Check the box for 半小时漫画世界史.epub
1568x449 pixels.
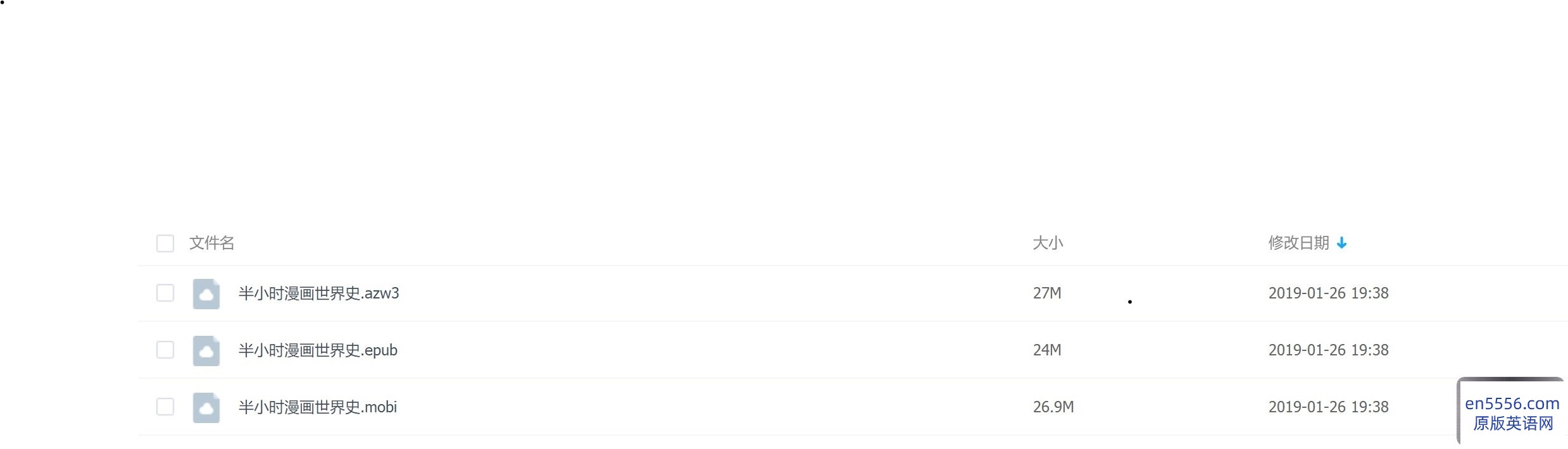(165, 350)
